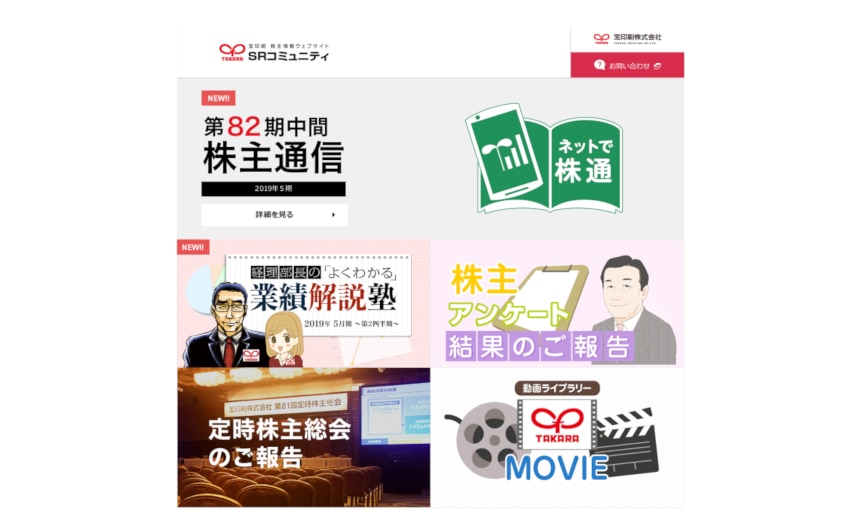
Task: Open 定時株主総会のご報告 tile
Action: click(304, 437)
